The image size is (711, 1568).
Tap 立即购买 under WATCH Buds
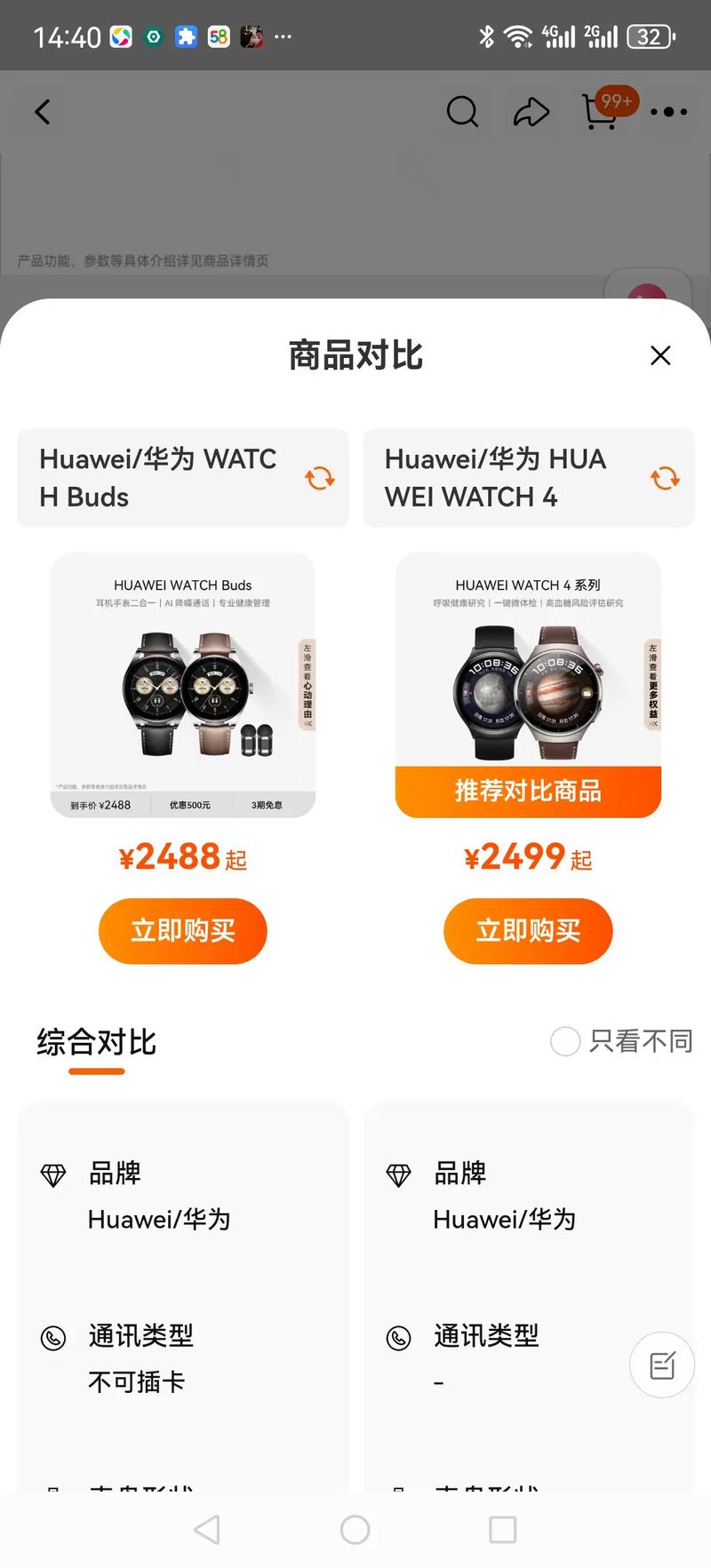pyautogui.click(x=182, y=931)
